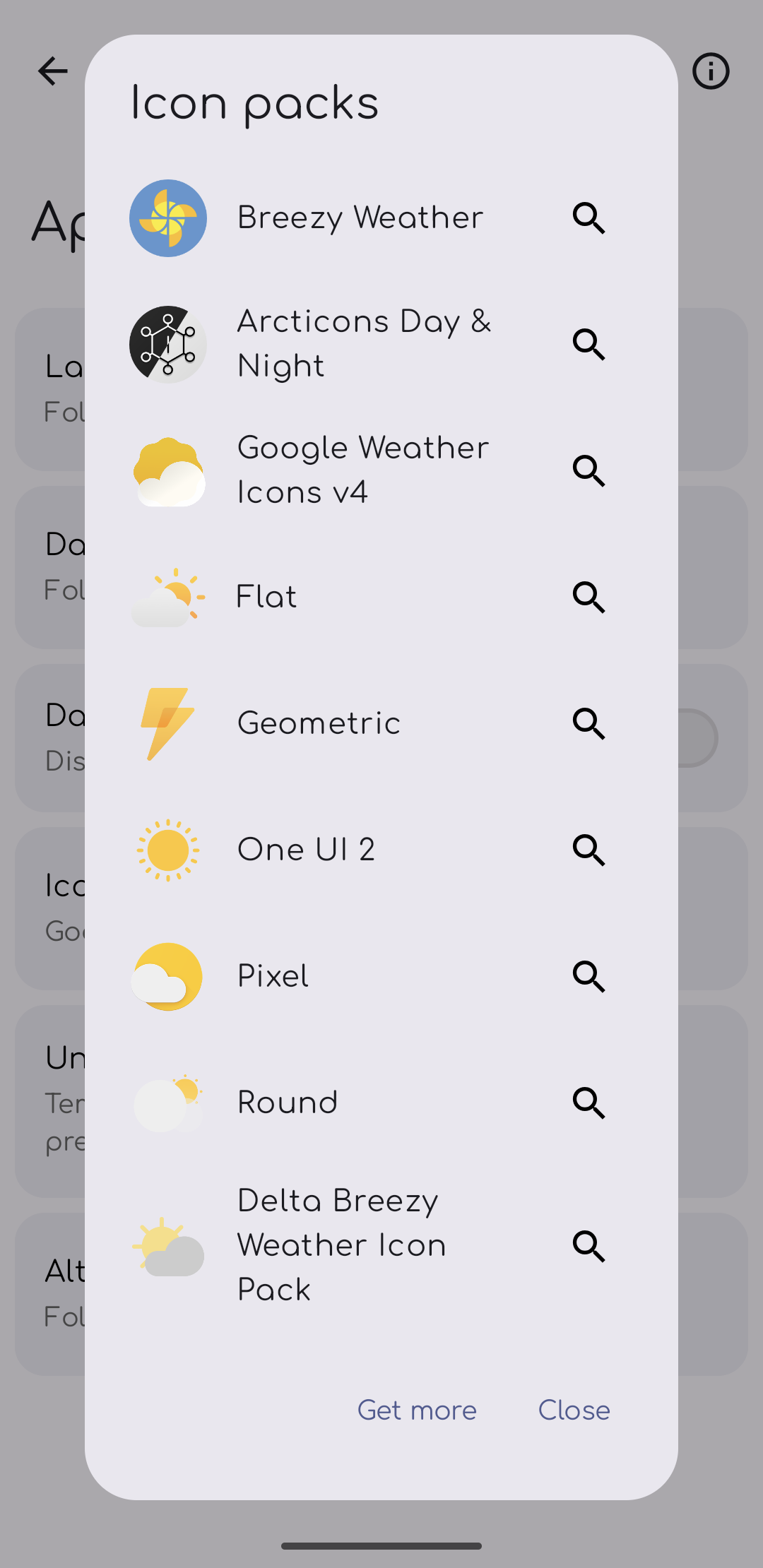Preview the Pixel pack icons
The height and width of the screenshot is (1568, 763).
(x=588, y=977)
